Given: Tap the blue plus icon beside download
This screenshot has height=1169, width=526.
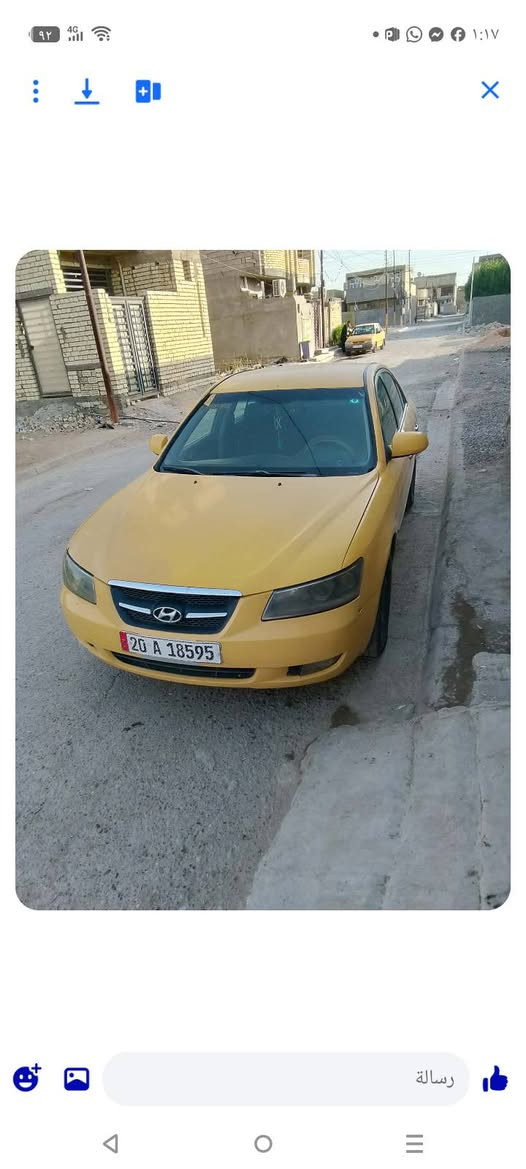Looking at the screenshot, I should 148,91.
